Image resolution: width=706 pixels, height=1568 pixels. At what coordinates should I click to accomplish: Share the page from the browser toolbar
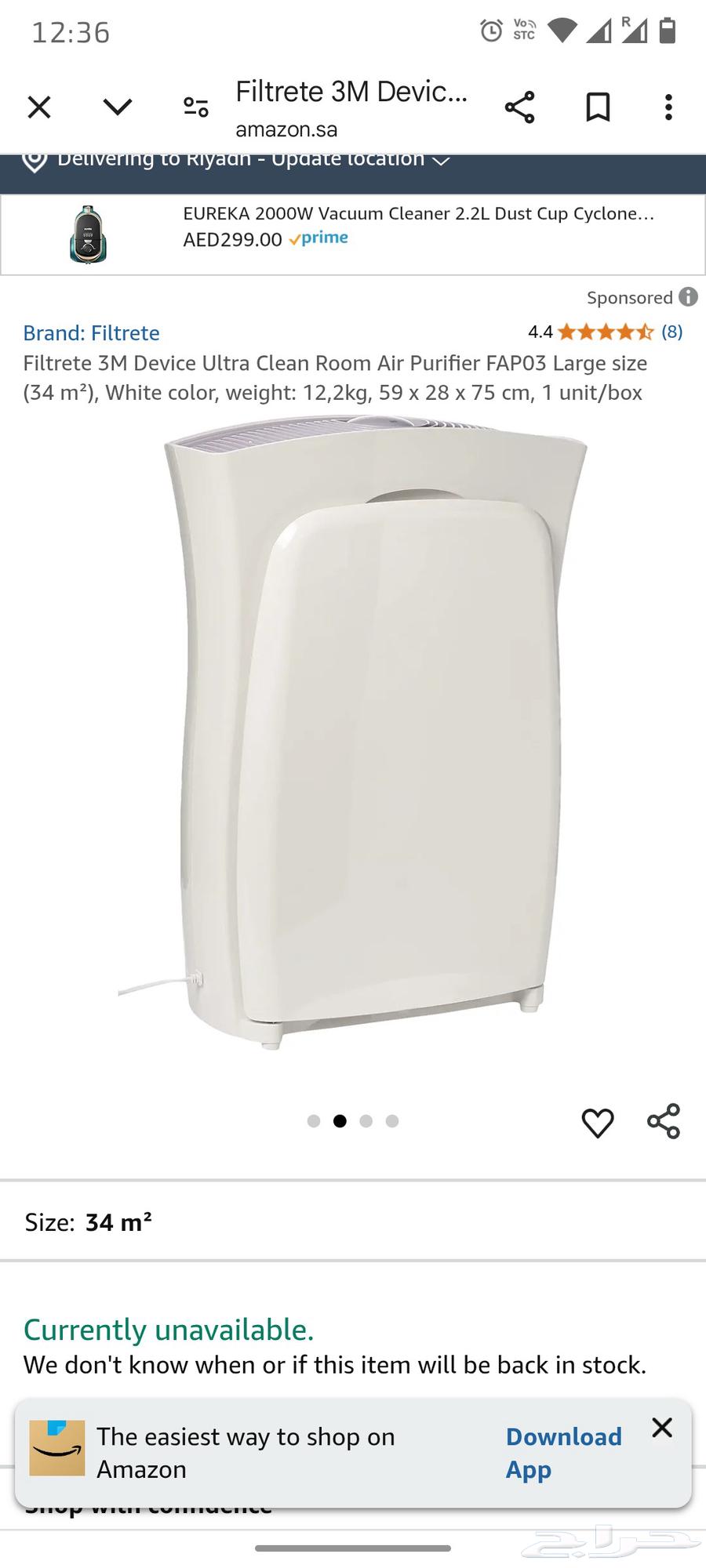tap(519, 107)
